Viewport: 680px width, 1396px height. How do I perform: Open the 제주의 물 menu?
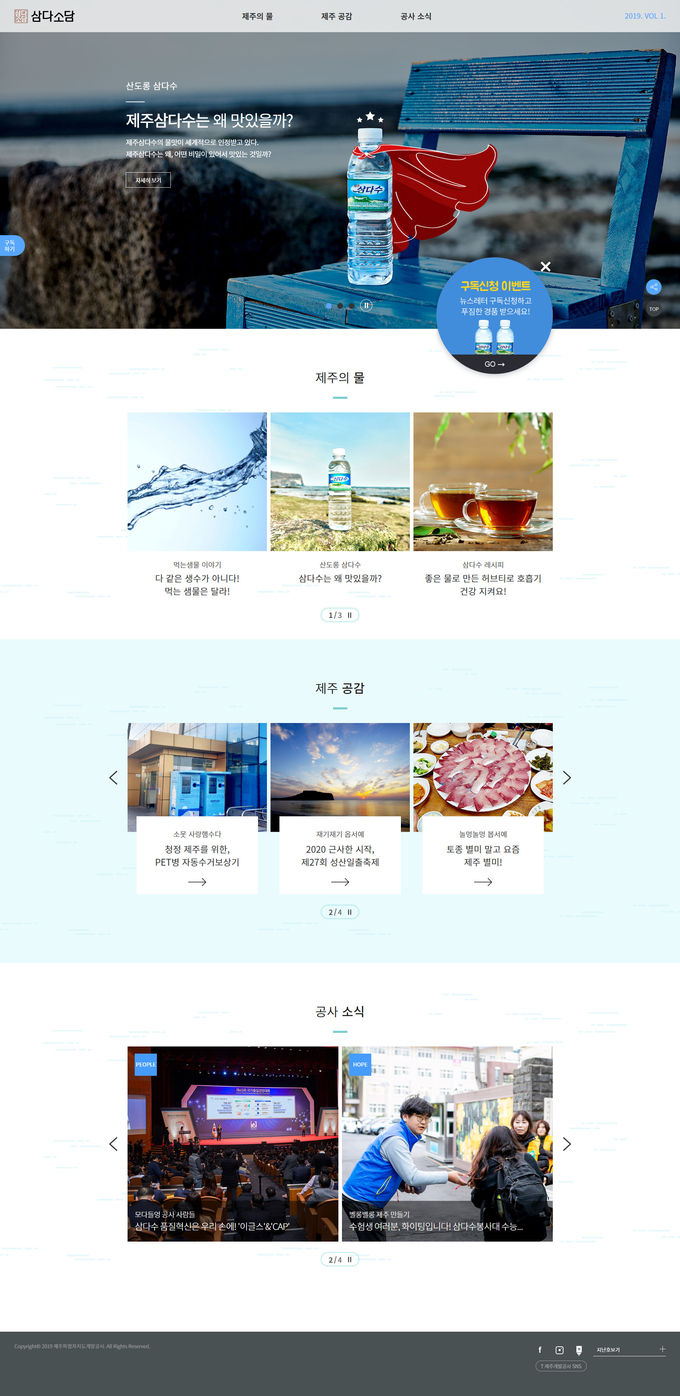coord(257,16)
